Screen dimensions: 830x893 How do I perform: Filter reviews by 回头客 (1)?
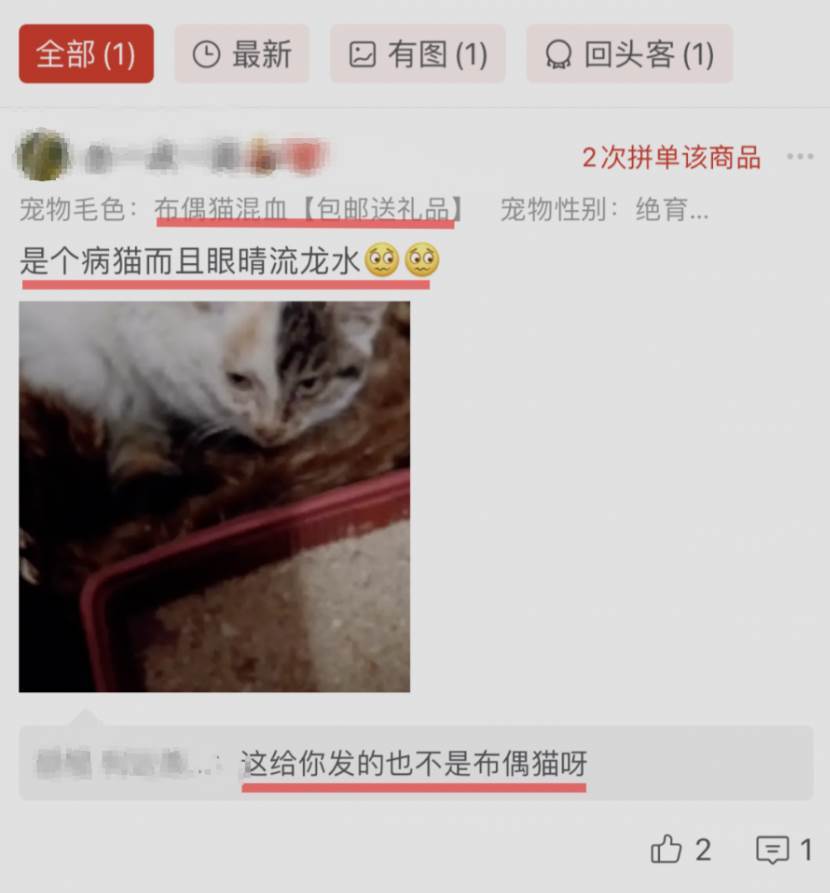pyautogui.click(x=629, y=54)
